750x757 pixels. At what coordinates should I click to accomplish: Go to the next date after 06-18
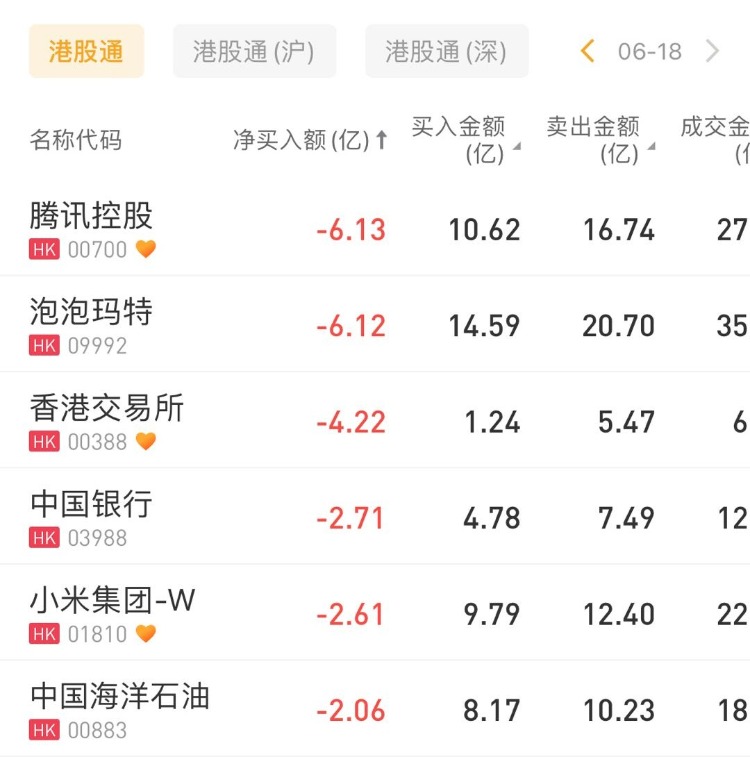pyautogui.click(x=712, y=52)
